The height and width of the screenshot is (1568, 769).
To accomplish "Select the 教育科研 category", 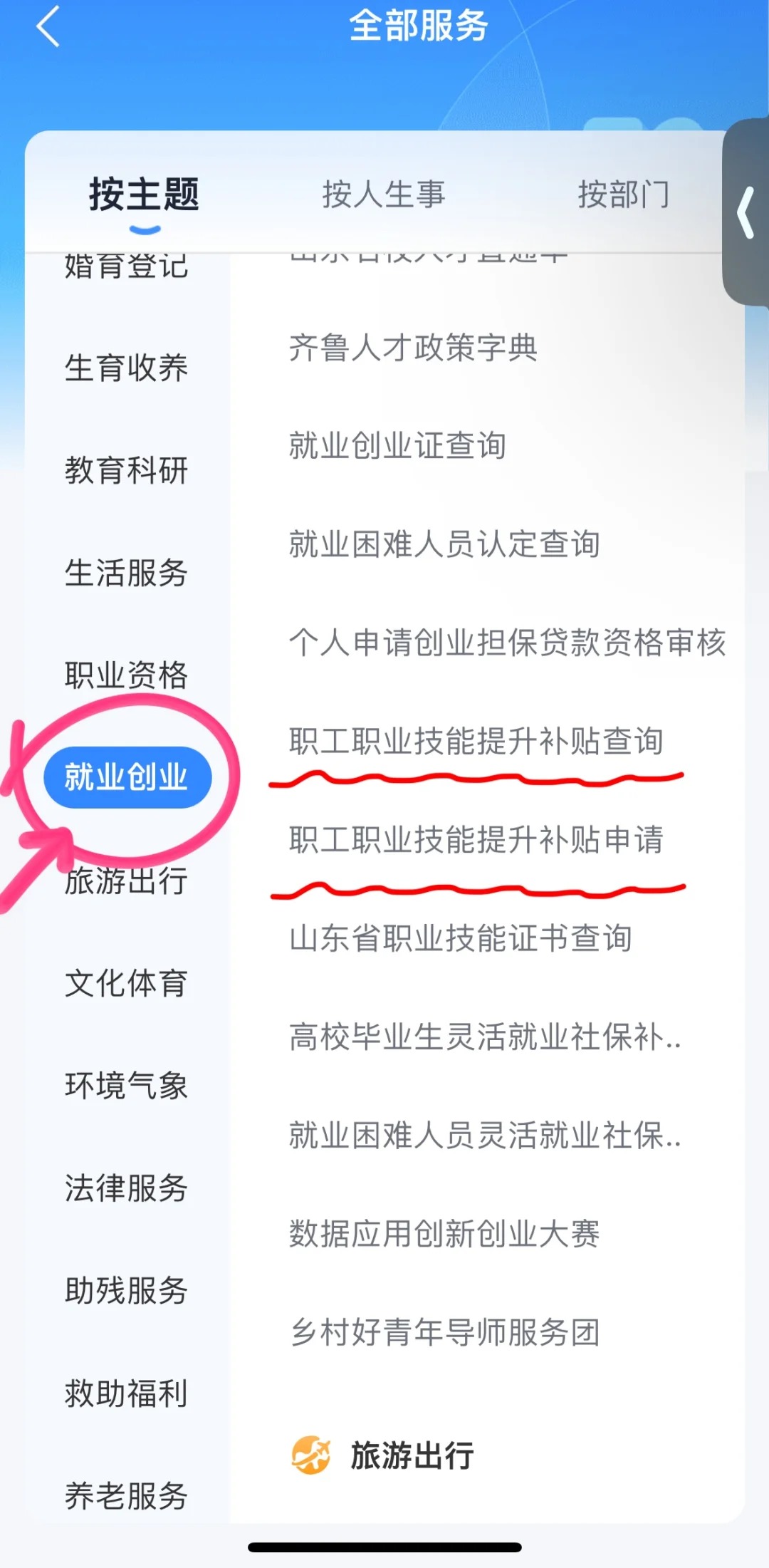I will point(126,470).
